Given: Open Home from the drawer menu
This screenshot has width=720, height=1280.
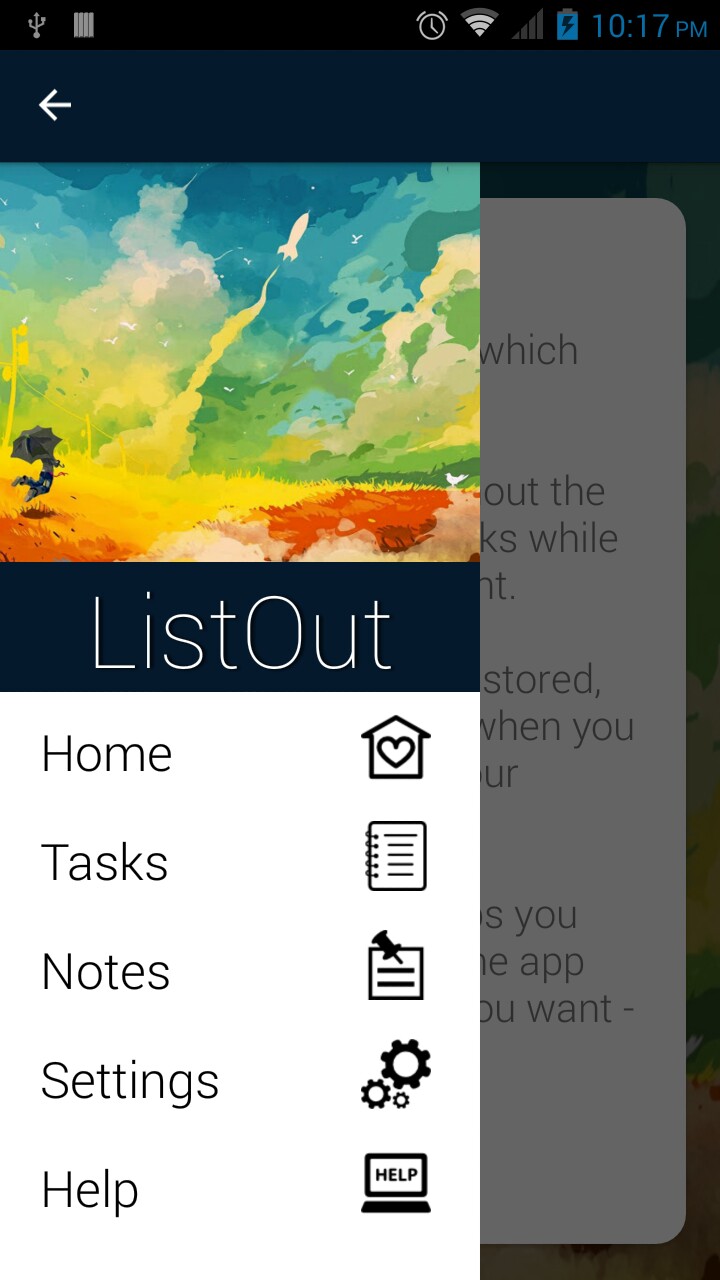Looking at the screenshot, I should pyautogui.click(x=107, y=753).
